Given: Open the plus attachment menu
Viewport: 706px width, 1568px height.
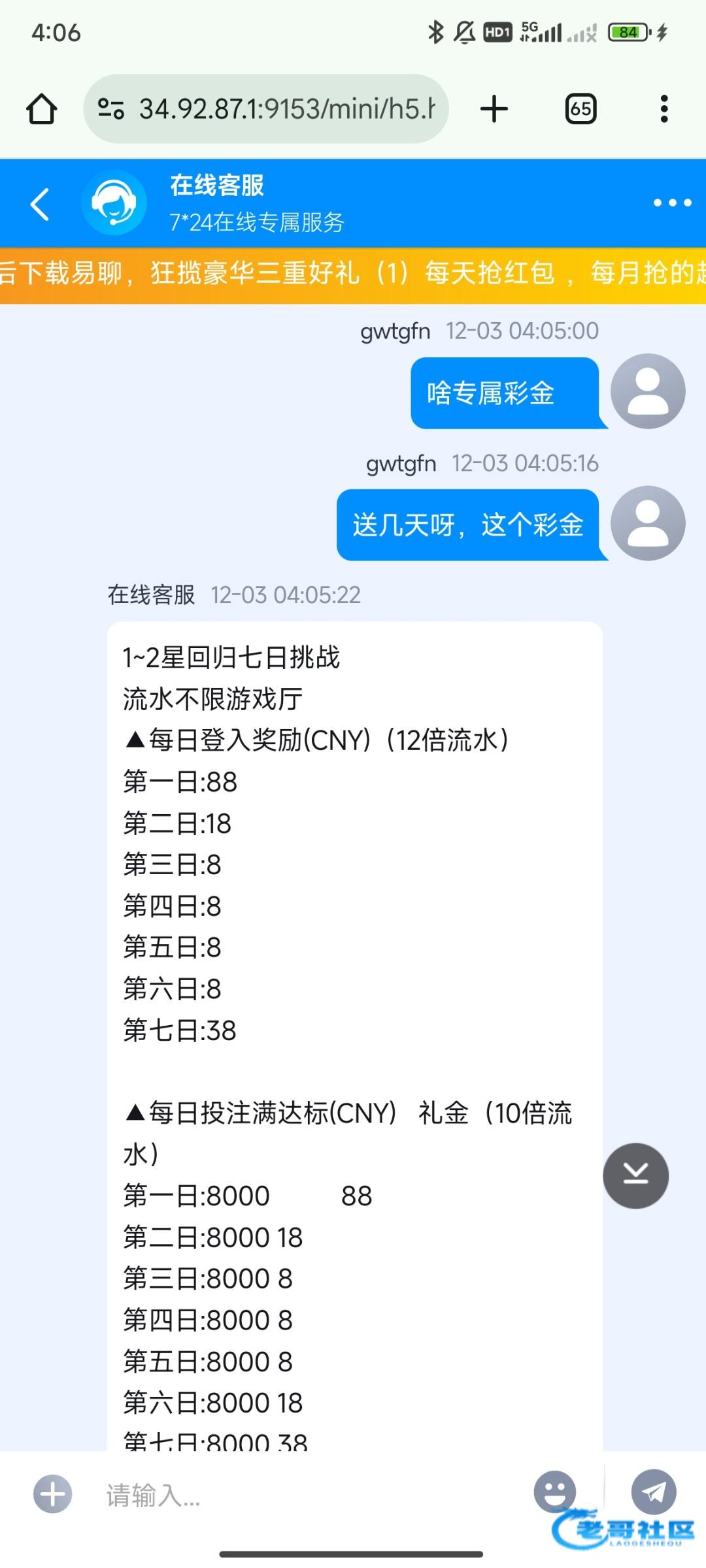Looking at the screenshot, I should point(53,1494).
